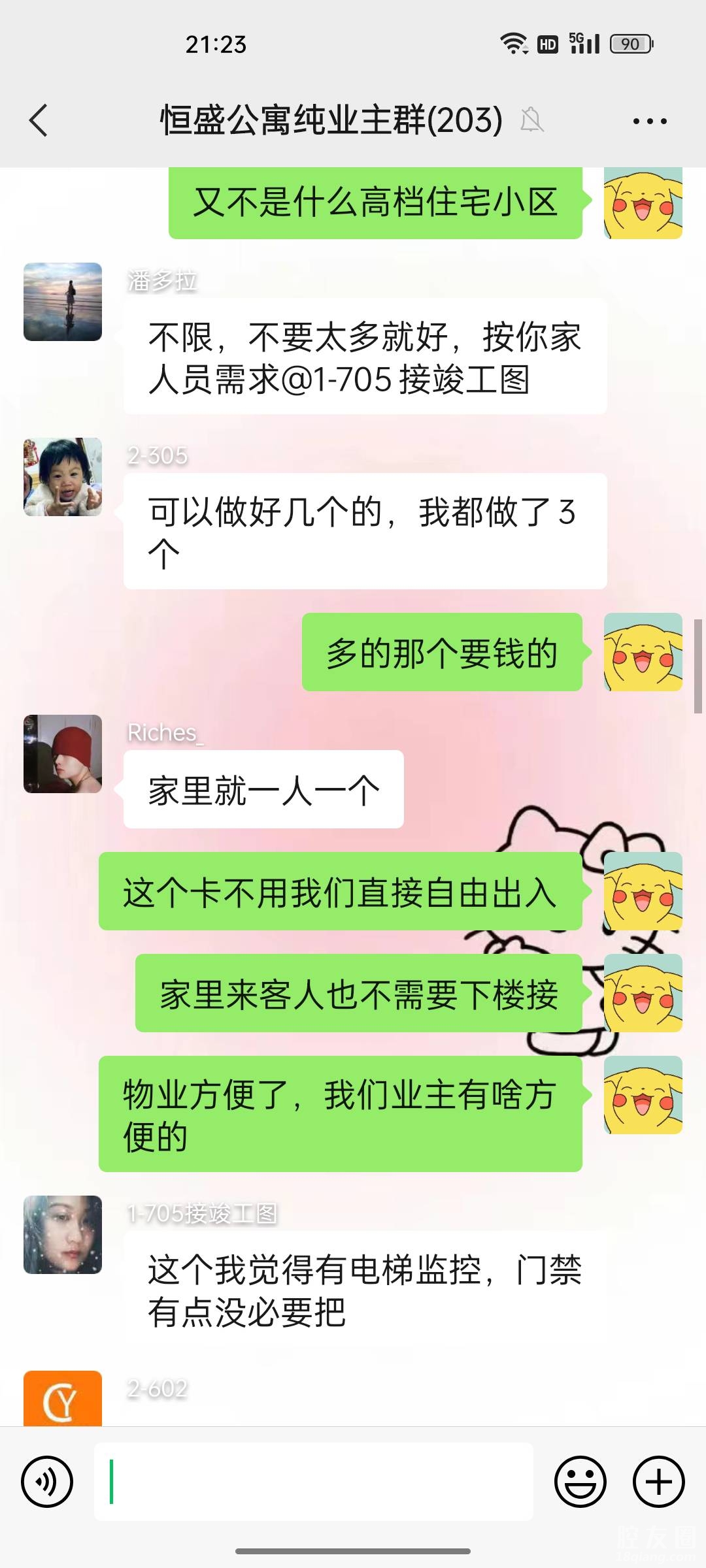Focus the message text field
This screenshot has height=1568, width=706.
(x=314, y=1481)
